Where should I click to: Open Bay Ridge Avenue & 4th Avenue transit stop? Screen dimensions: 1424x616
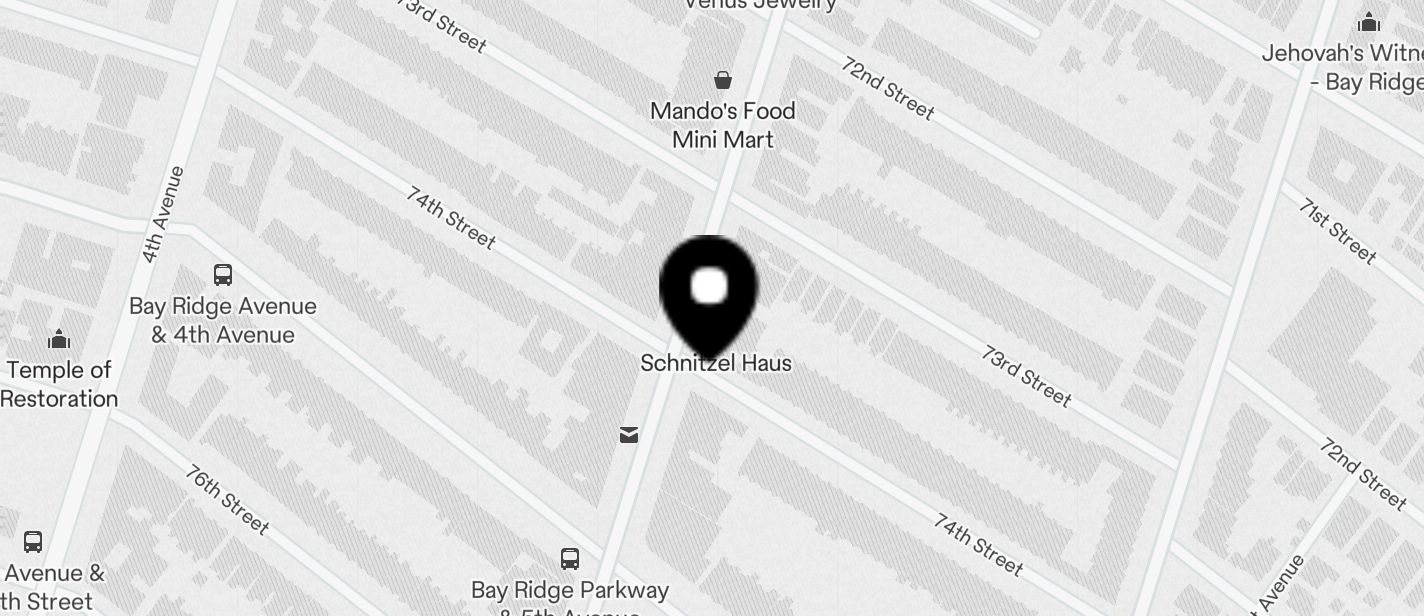(223, 275)
